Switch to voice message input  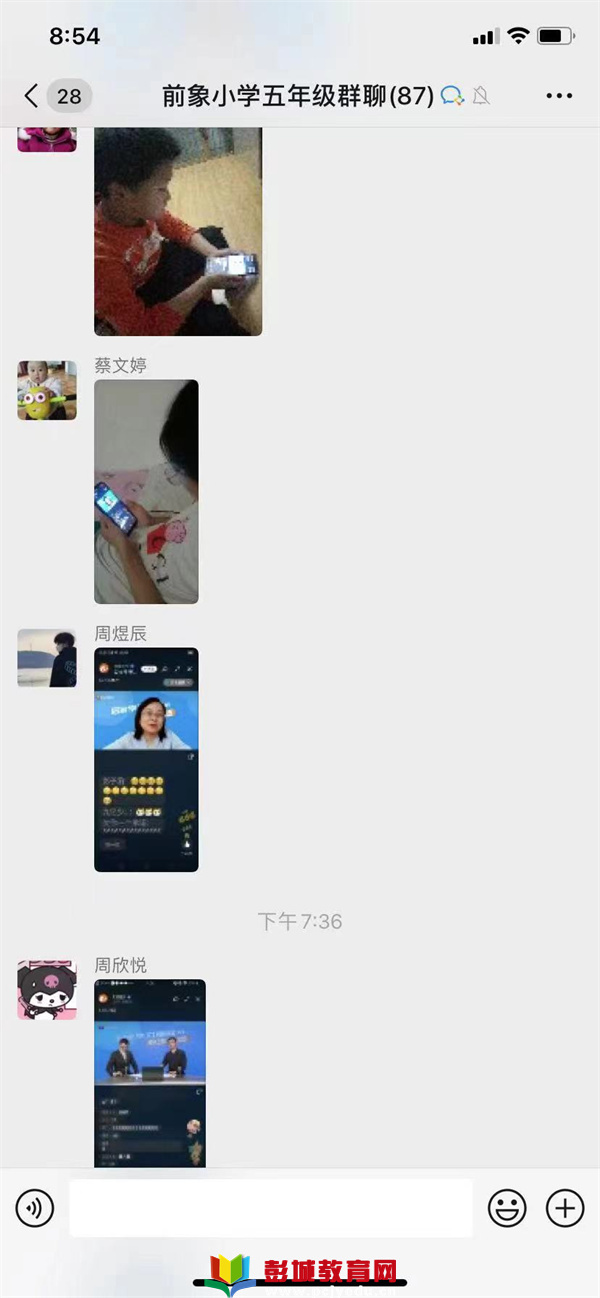pyautogui.click(x=35, y=1209)
